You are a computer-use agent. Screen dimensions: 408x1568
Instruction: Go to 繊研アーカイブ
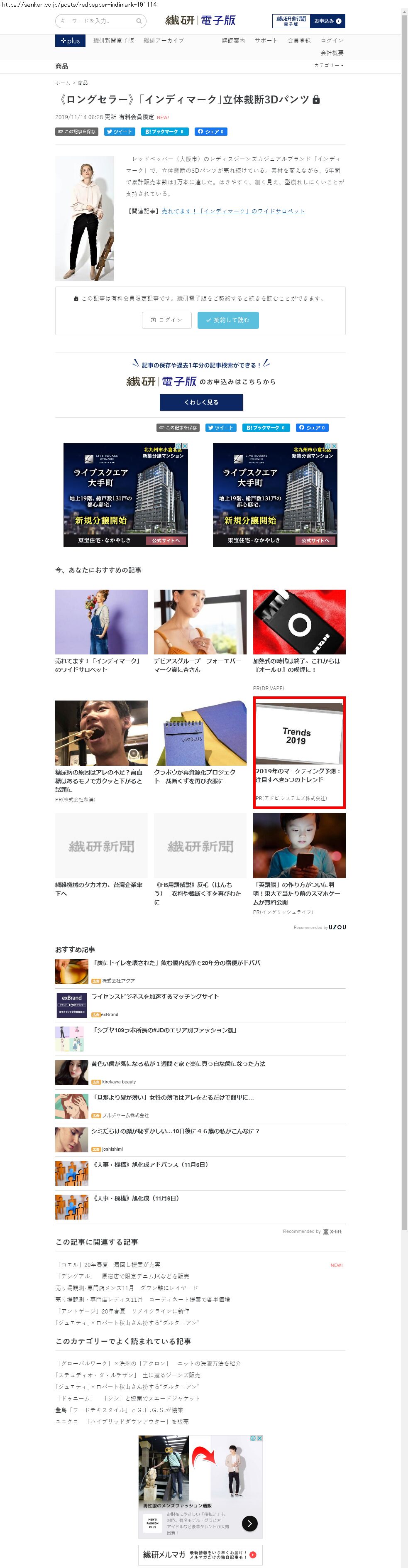click(164, 41)
